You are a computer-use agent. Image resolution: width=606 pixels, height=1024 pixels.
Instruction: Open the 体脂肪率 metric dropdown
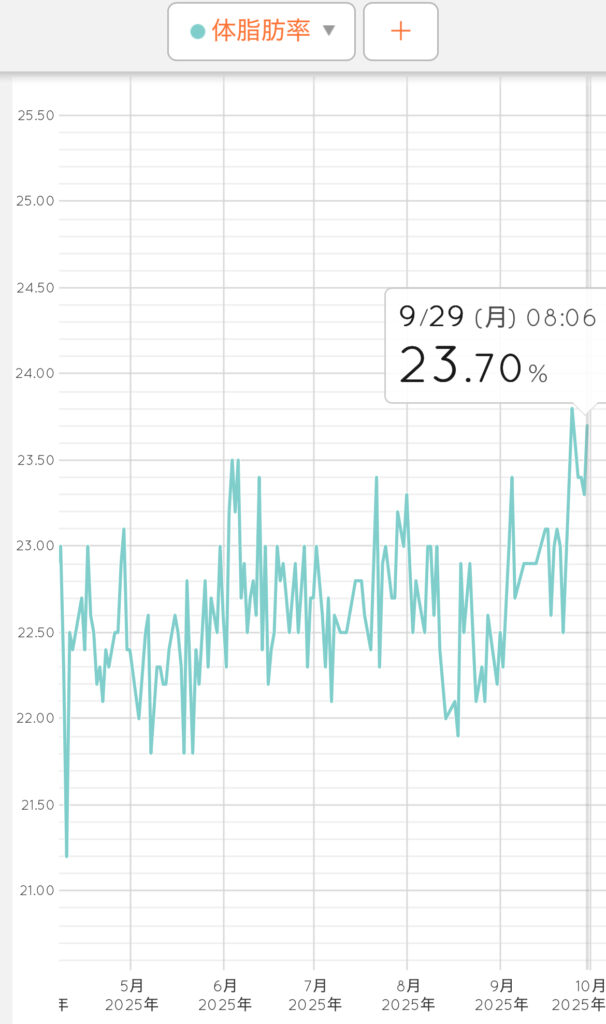coord(261,31)
